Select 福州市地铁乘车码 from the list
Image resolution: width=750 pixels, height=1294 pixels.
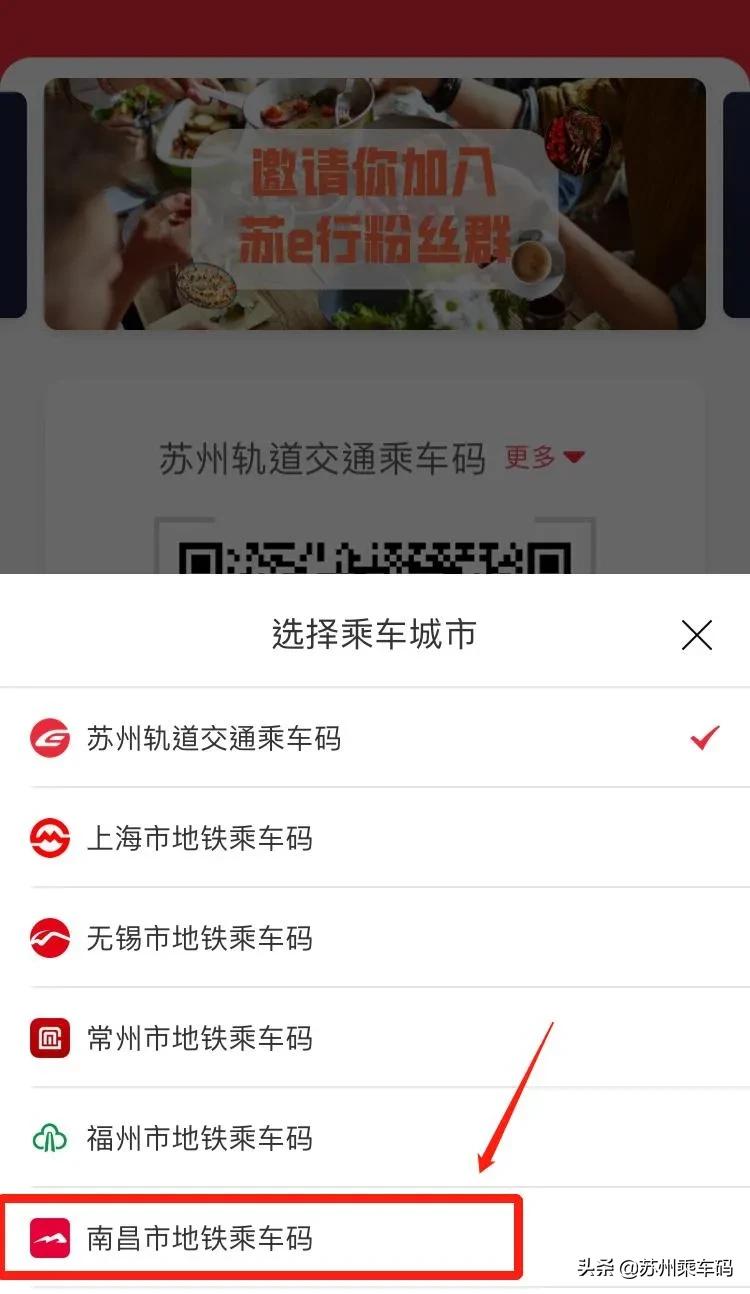pos(200,1138)
